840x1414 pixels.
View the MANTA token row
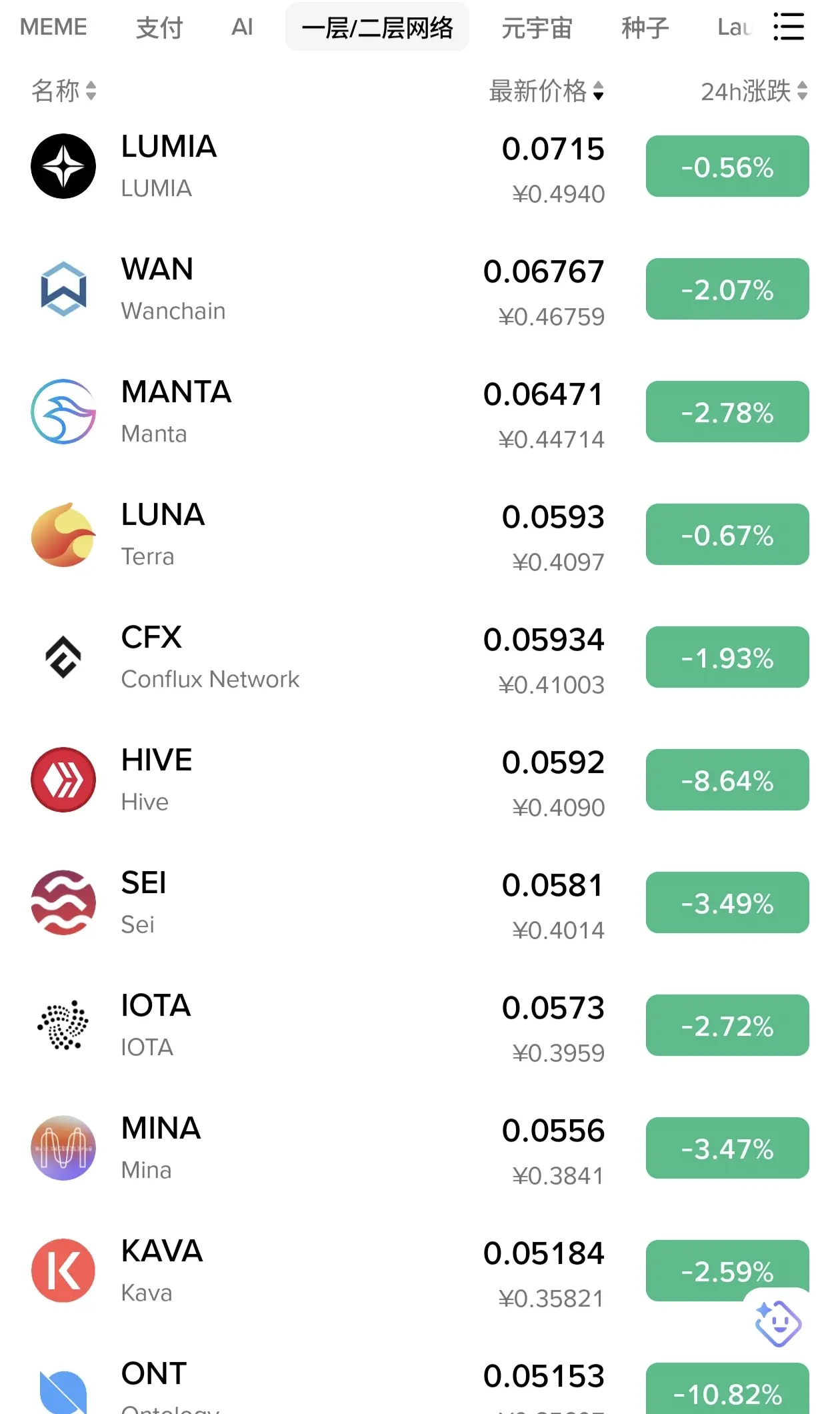click(420, 412)
